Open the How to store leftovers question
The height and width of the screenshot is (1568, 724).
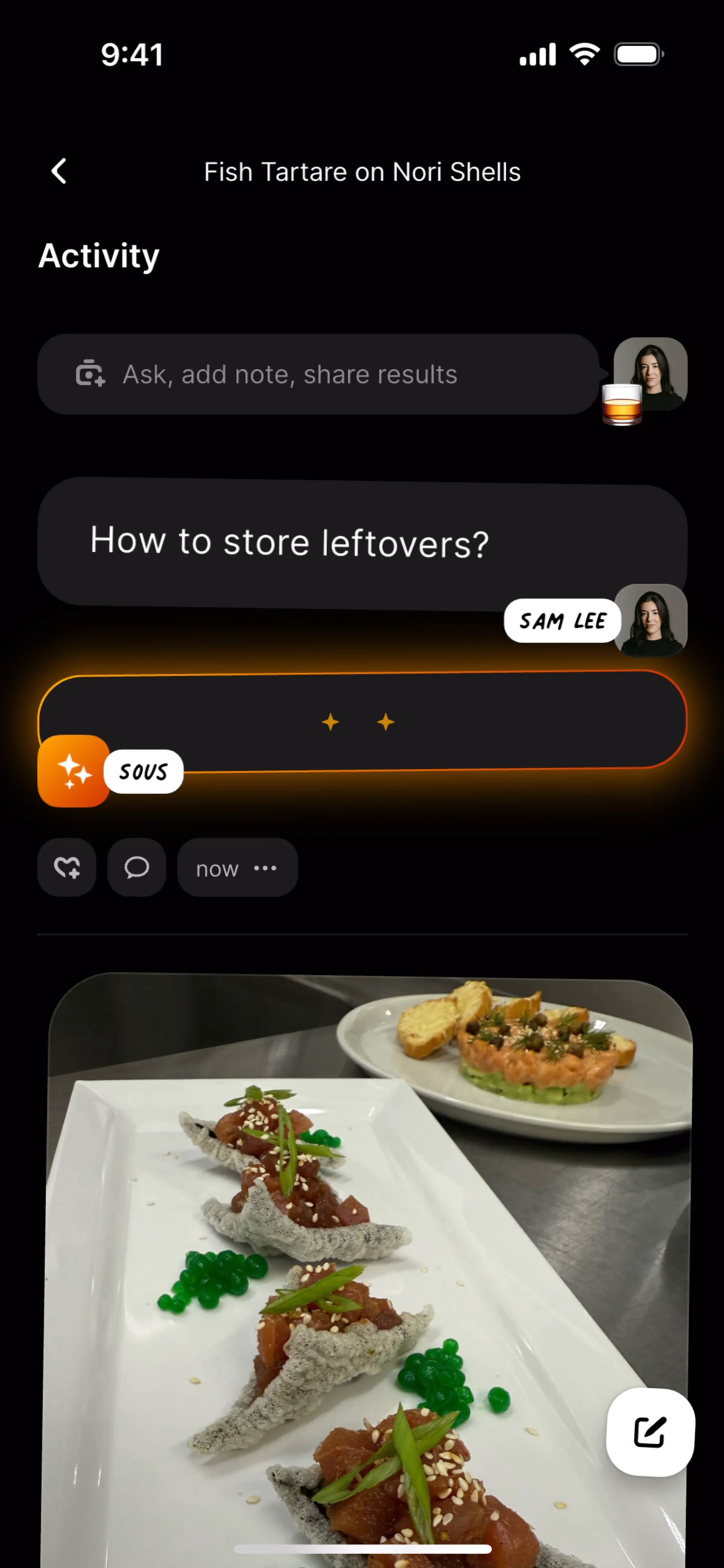click(289, 542)
